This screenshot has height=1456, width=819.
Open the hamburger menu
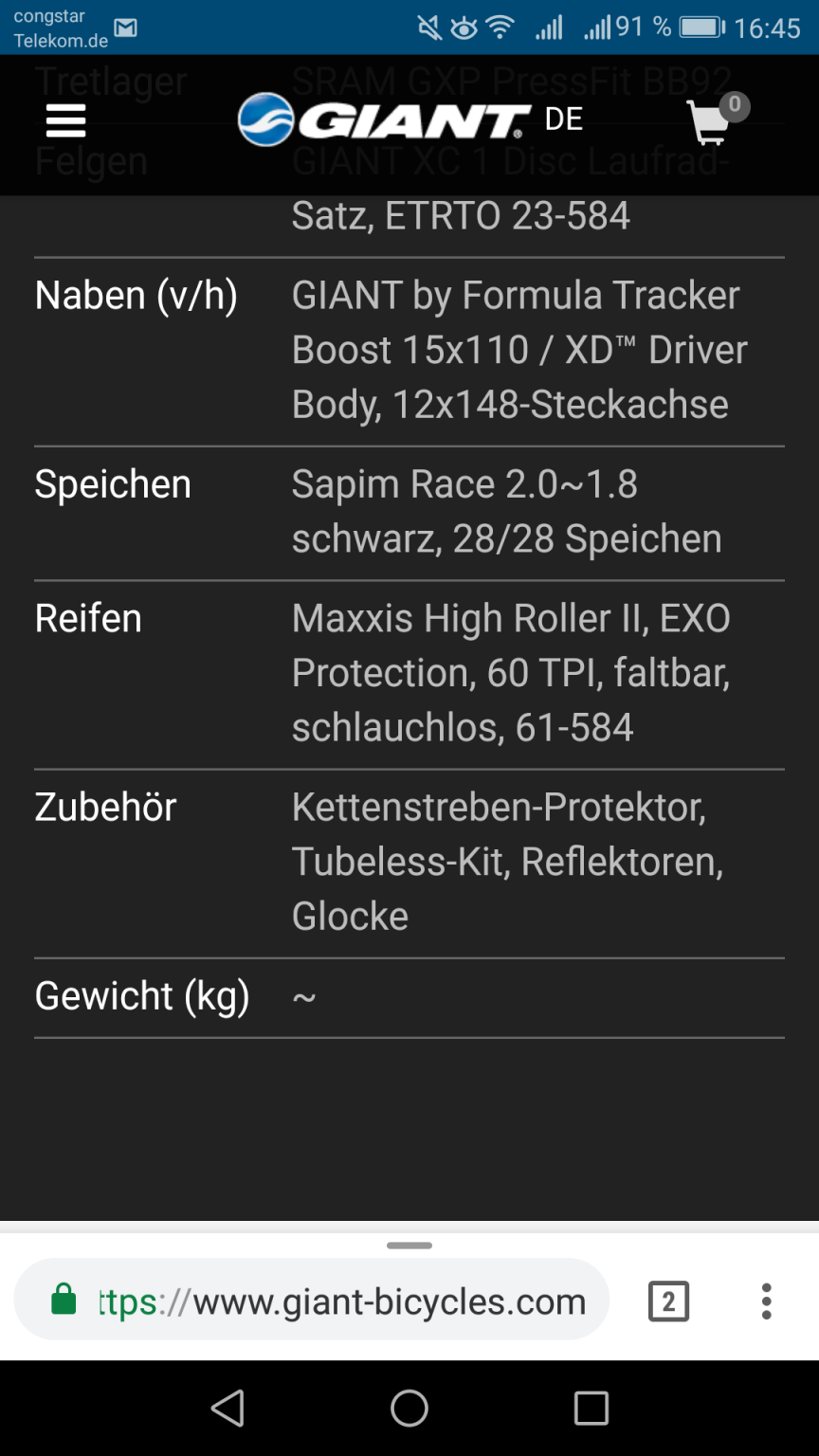(x=65, y=120)
